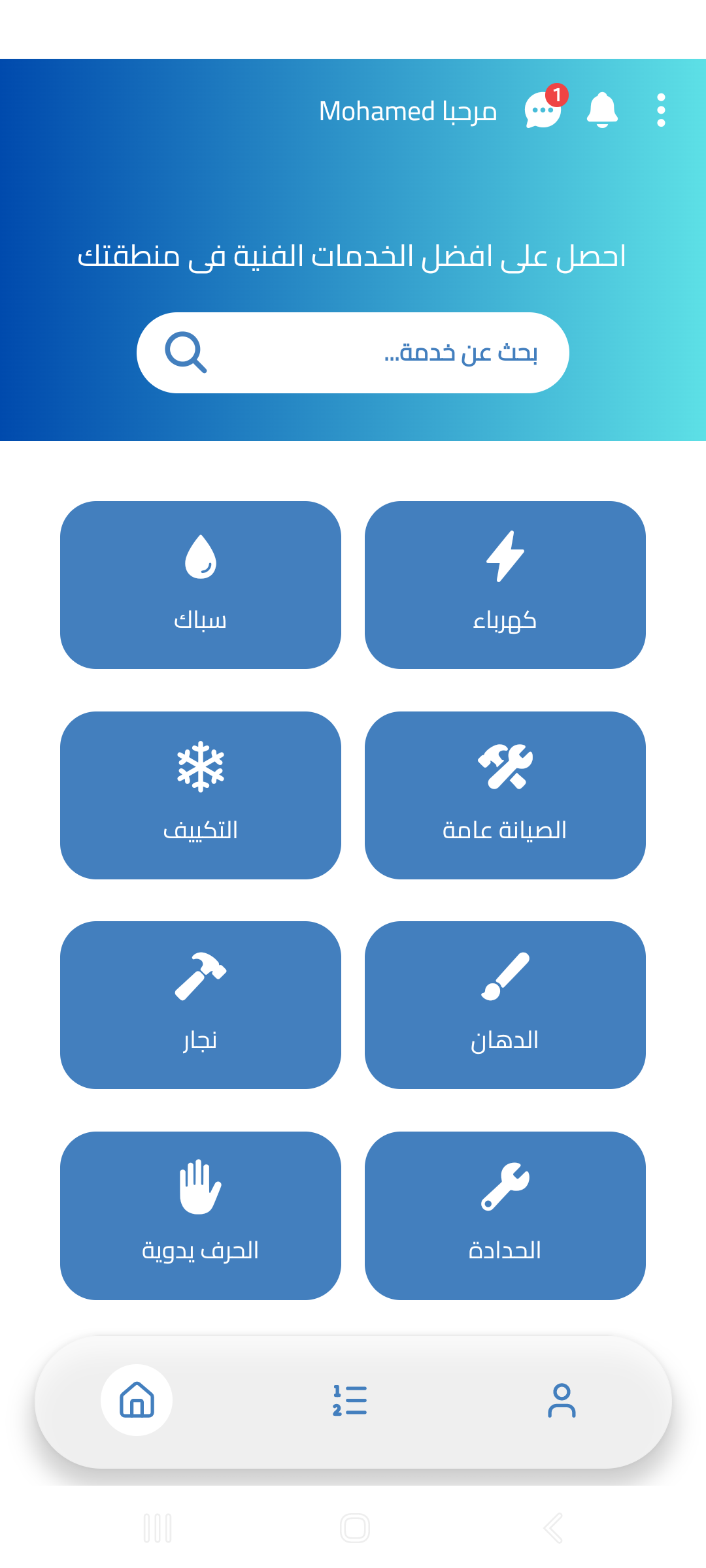Tap the unread message badge
This screenshot has width=706, height=1568.
point(557,95)
